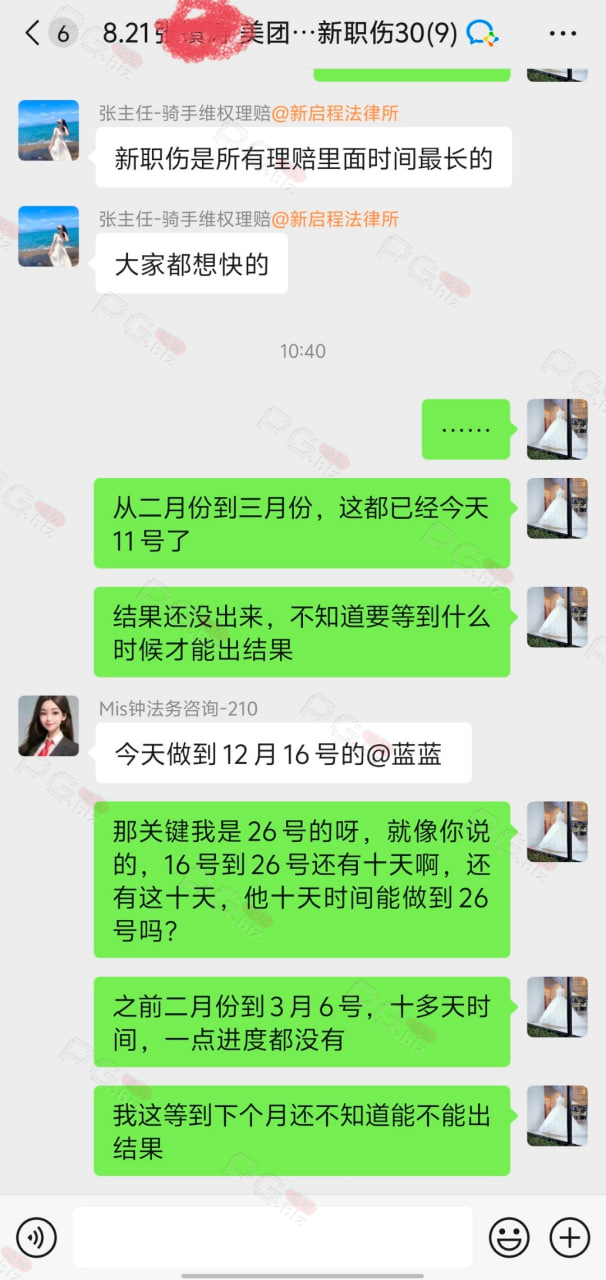
Task: Open the group chat overflow menu
Action: 563,33
